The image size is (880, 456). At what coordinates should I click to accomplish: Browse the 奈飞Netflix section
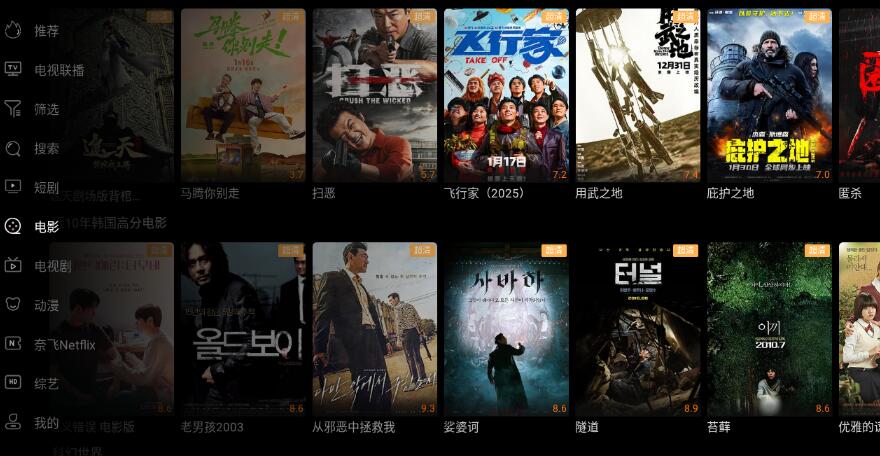click(x=64, y=345)
